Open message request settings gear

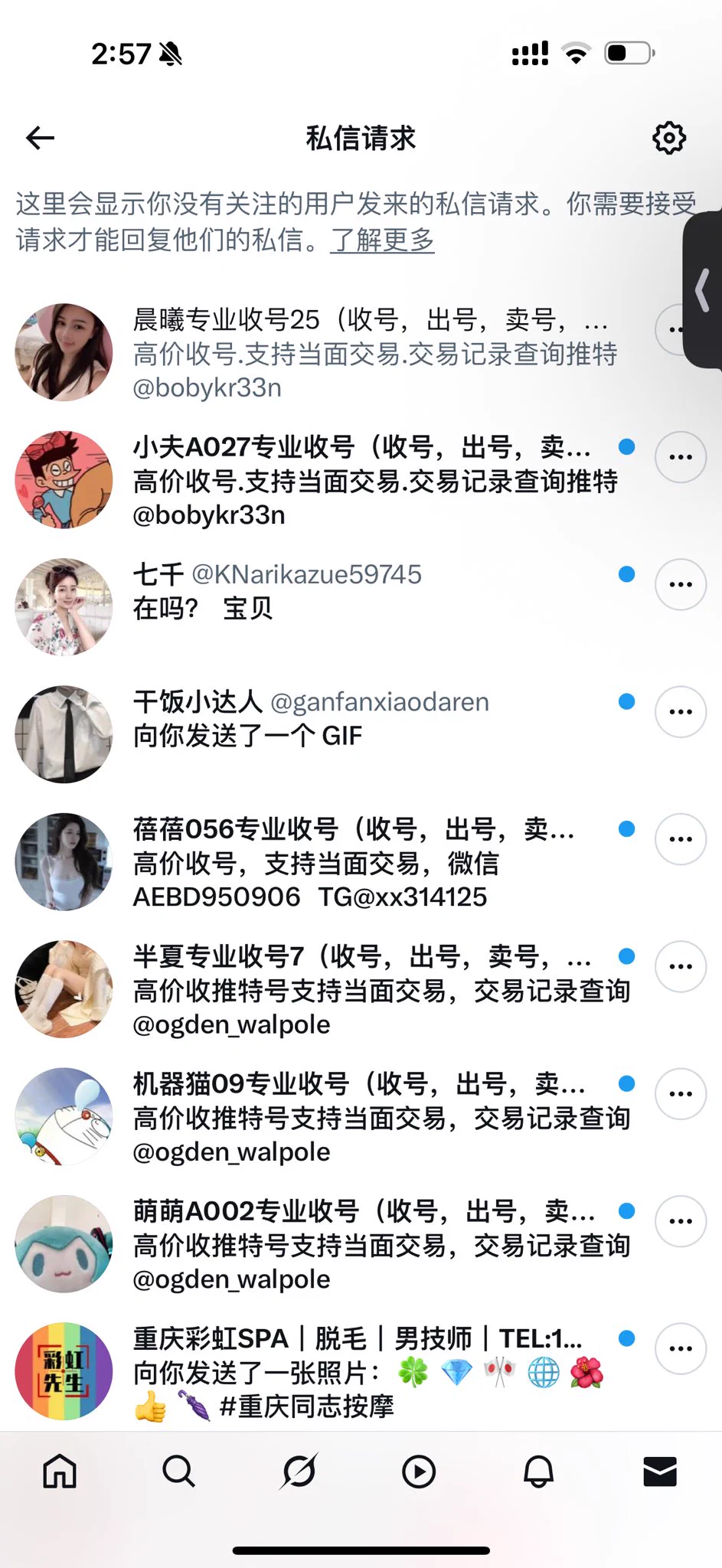[668, 138]
